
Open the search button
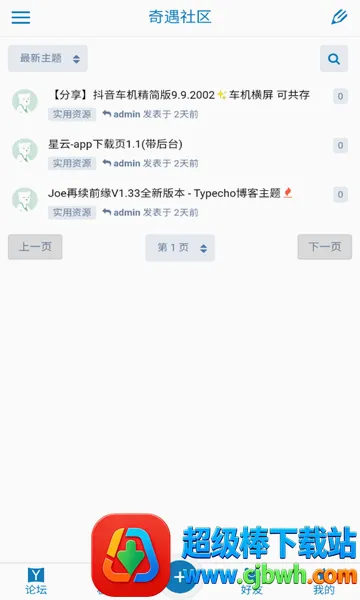point(334,59)
